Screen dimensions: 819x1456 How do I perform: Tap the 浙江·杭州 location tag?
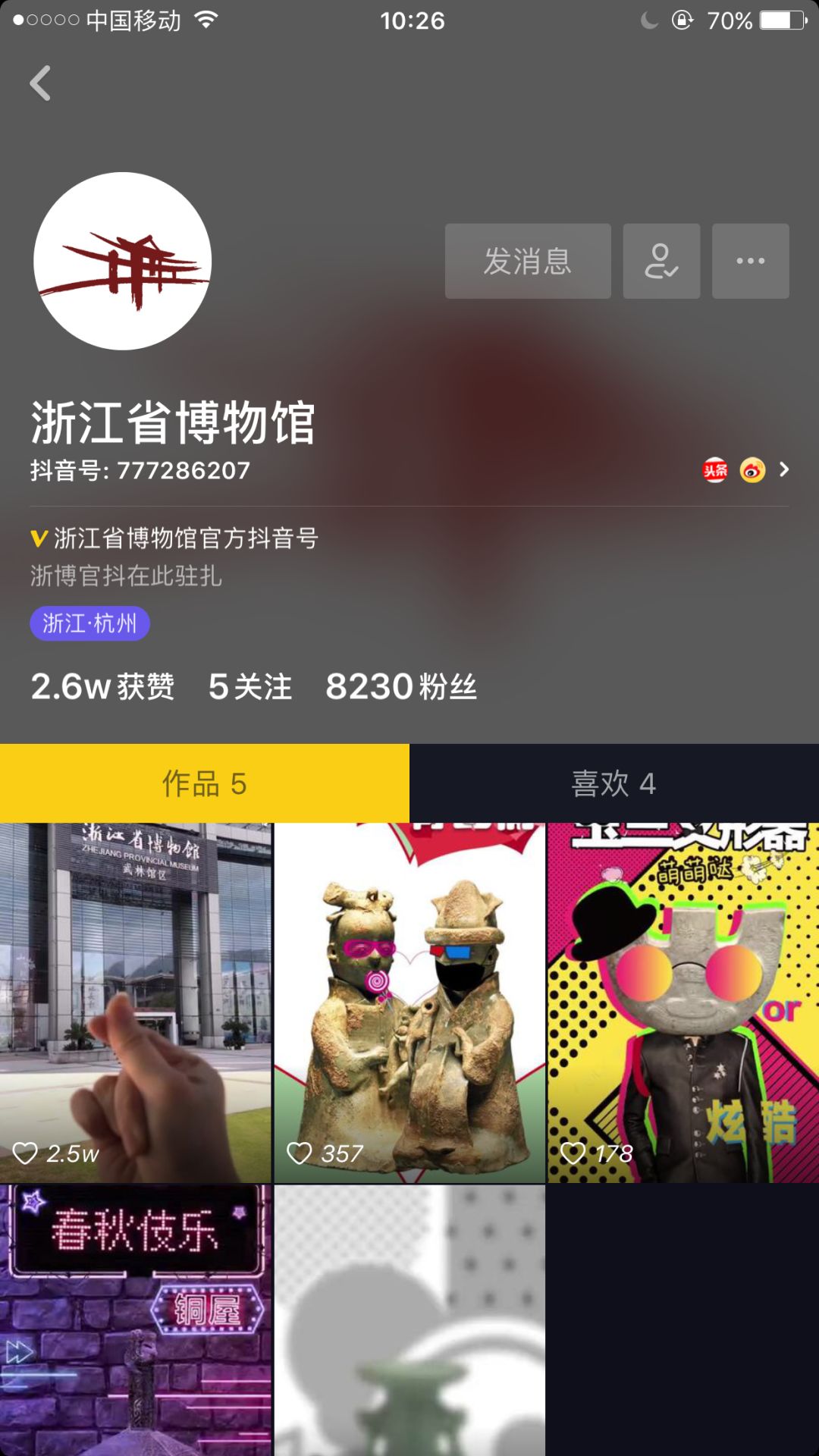point(89,623)
